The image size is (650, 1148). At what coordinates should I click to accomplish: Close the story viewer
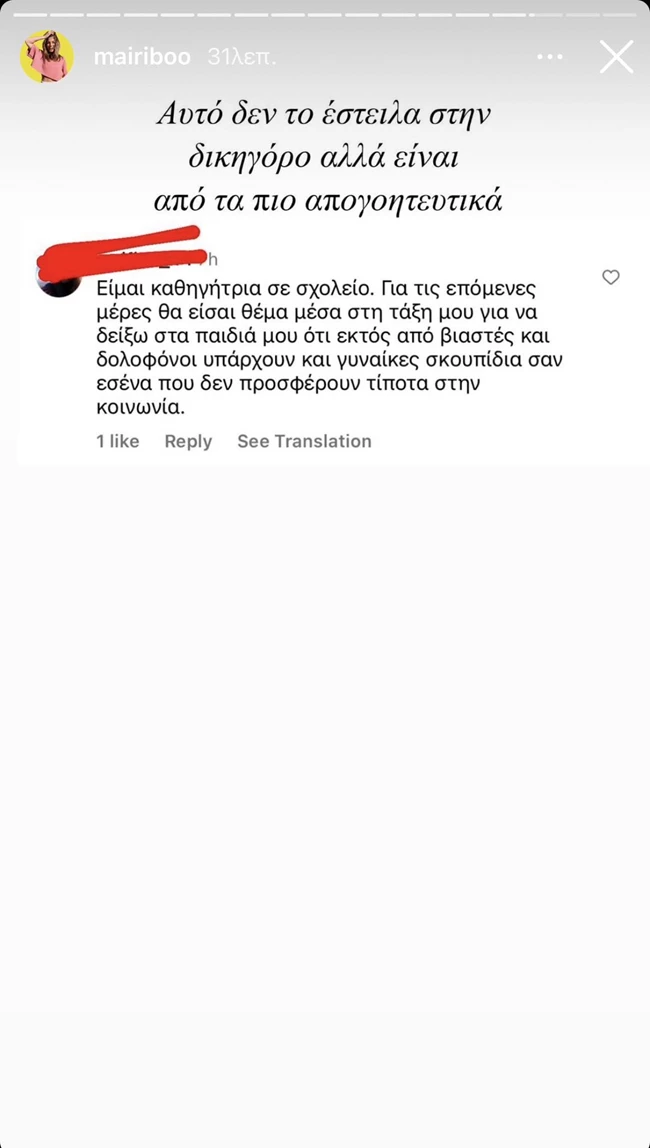coord(616,57)
